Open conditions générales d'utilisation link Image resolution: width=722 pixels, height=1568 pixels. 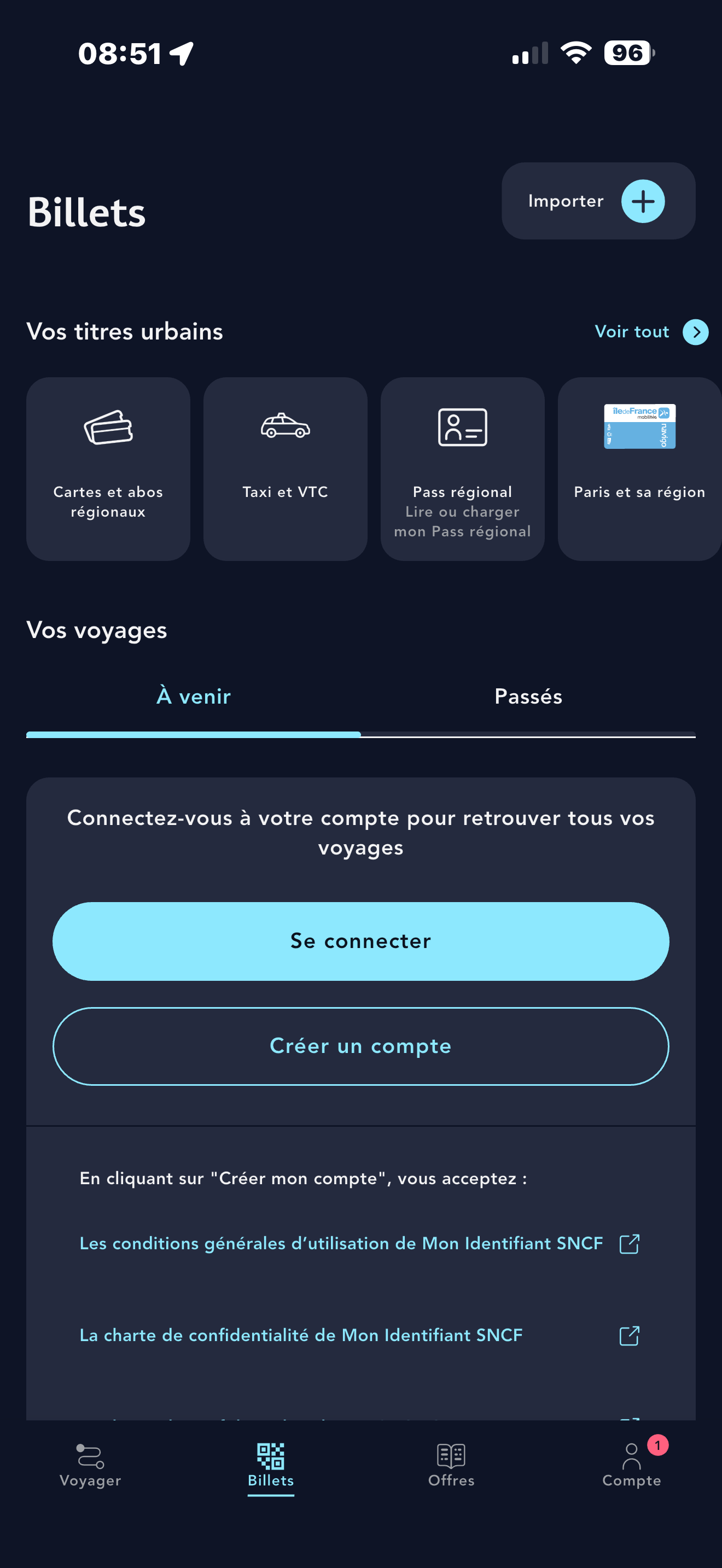(x=359, y=1244)
